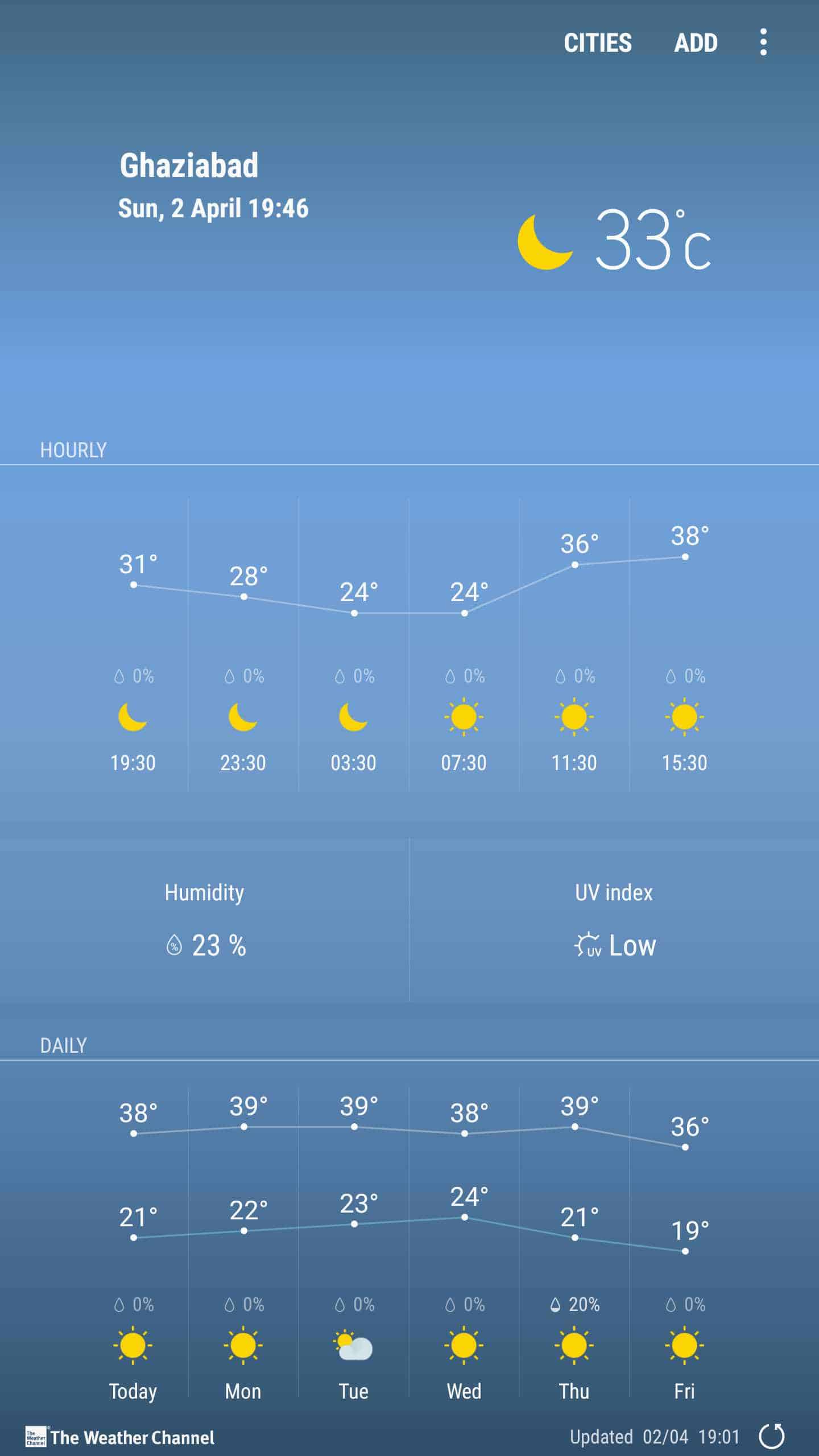Tap ADD to add a city
819x1456 pixels.
click(696, 43)
